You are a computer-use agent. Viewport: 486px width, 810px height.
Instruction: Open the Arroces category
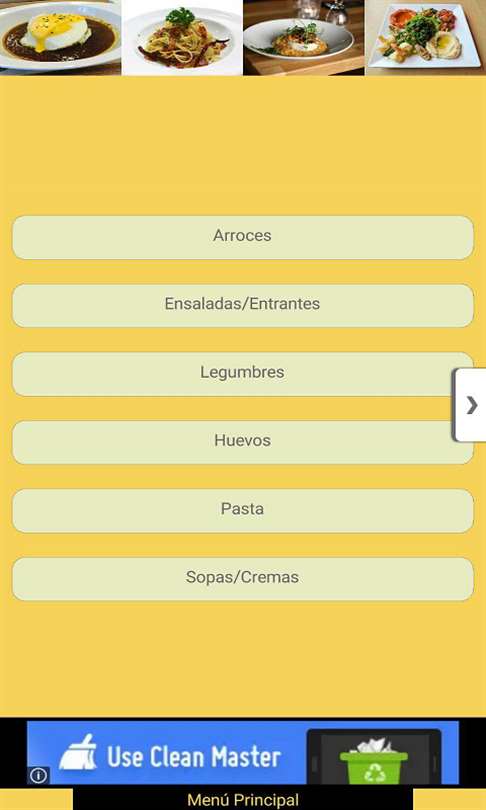click(243, 237)
